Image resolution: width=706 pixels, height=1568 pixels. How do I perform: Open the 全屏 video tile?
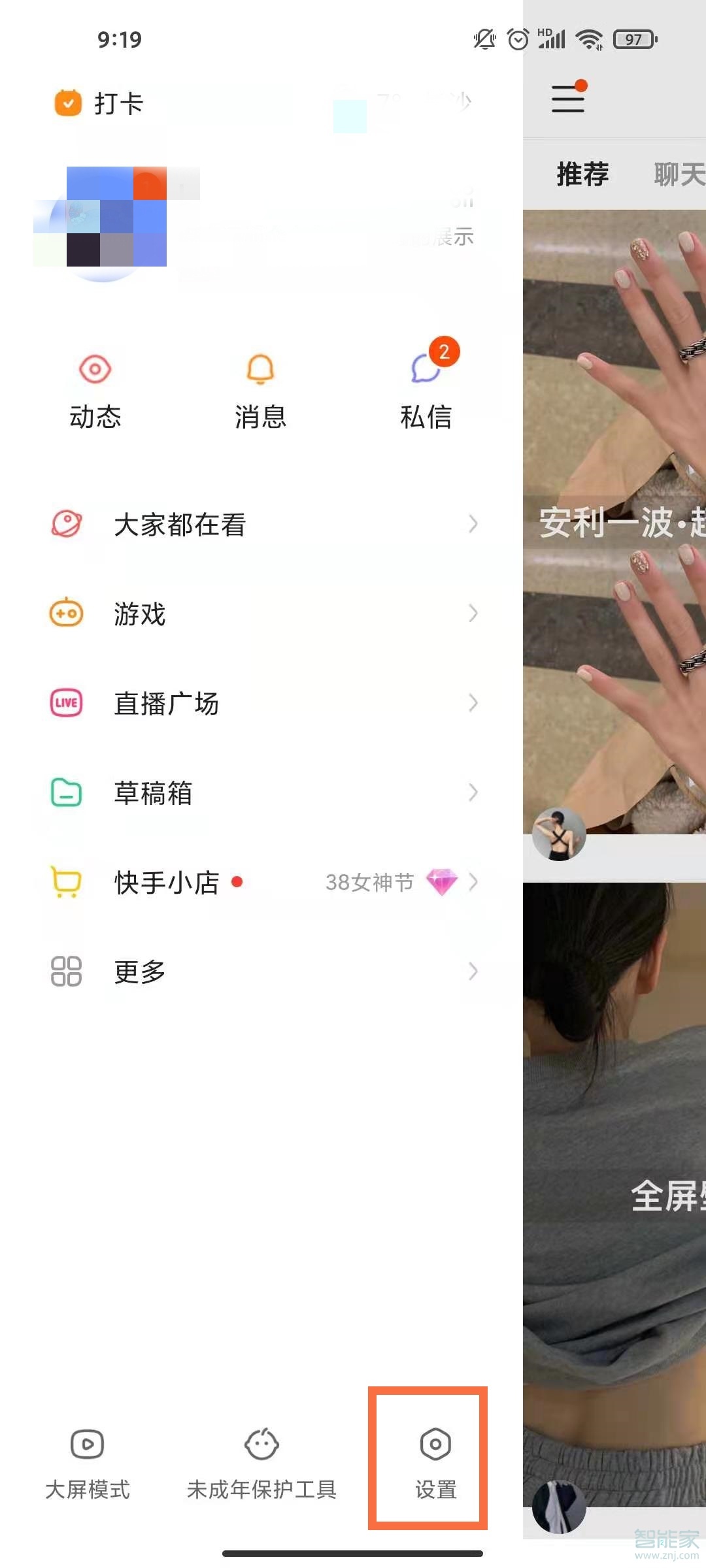coord(614,1196)
